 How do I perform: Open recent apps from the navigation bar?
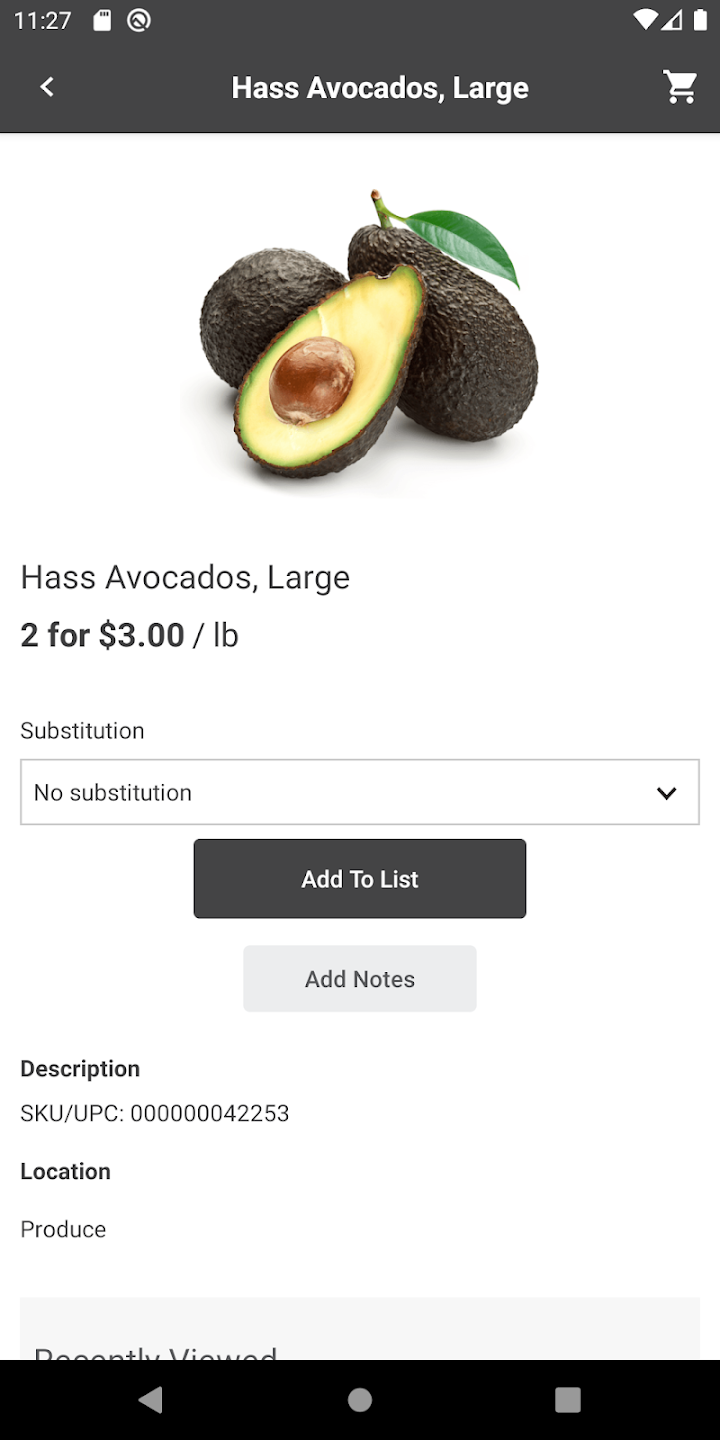pyautogui.click(x=567, y=1400)
